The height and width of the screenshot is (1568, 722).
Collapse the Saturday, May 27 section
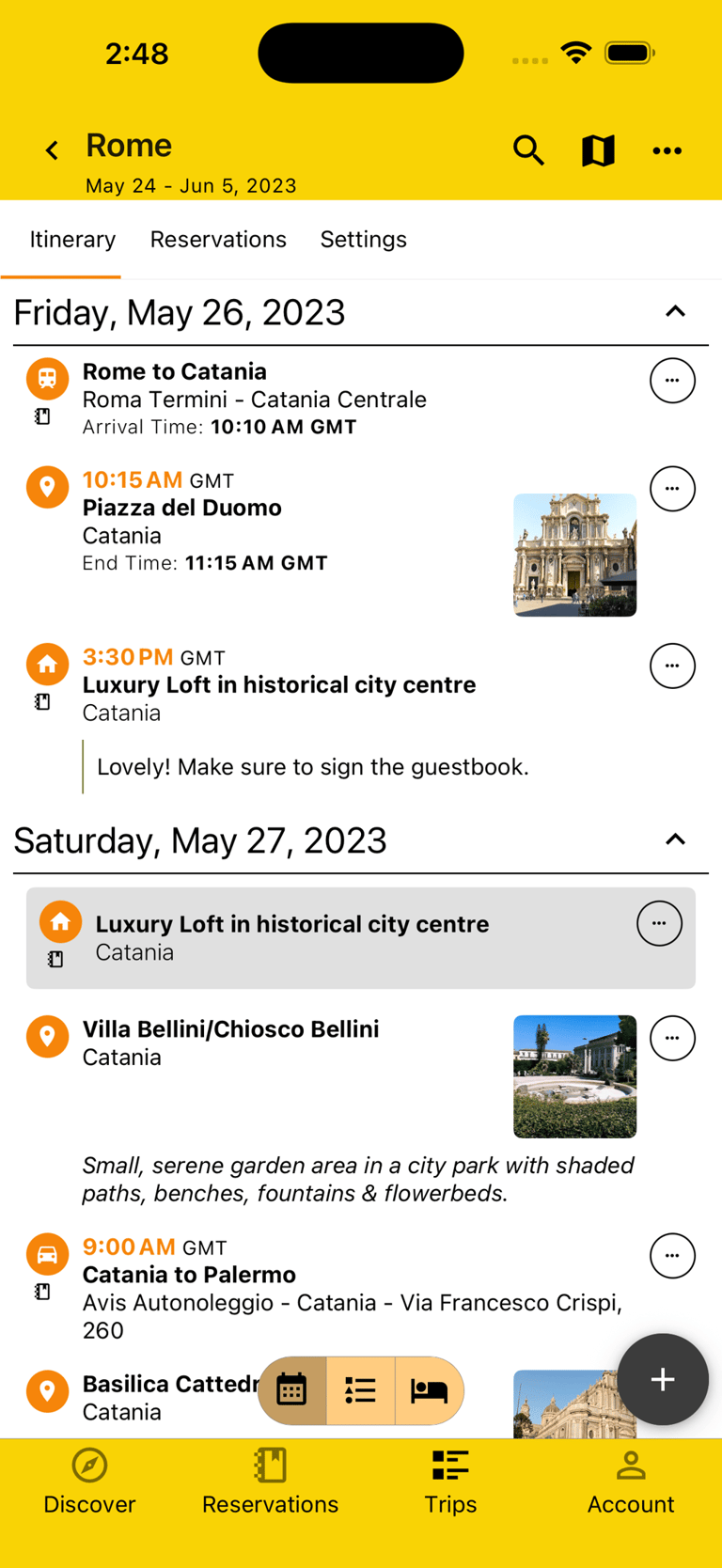click(x=675, y=839)
